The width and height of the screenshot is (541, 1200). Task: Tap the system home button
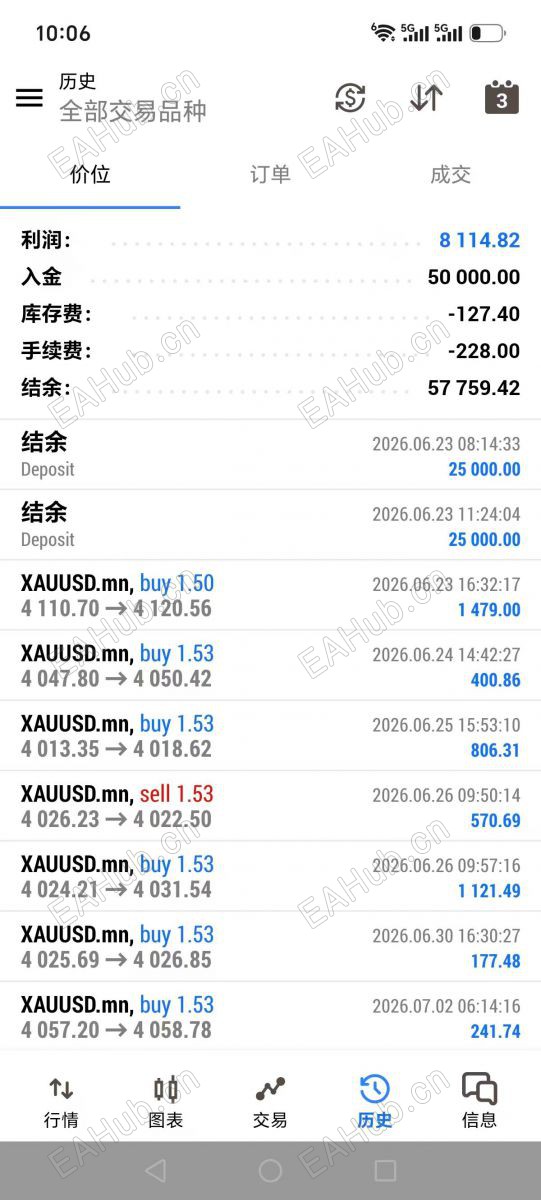pyautogui.click(x=270, y=1170)
